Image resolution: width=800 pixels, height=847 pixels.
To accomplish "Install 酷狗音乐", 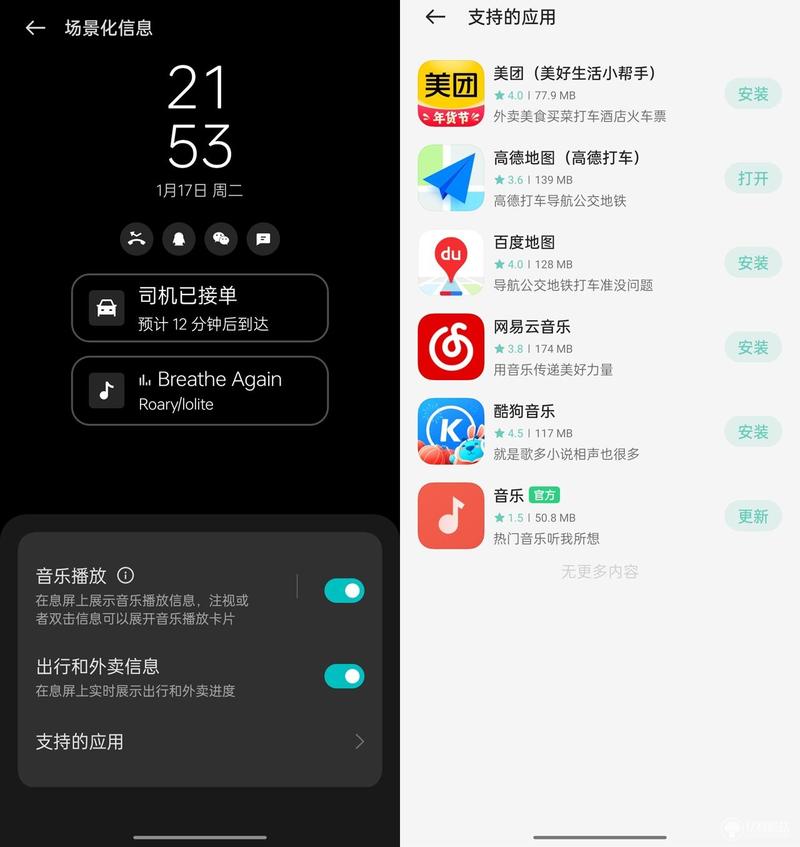I will coord(753,432).
